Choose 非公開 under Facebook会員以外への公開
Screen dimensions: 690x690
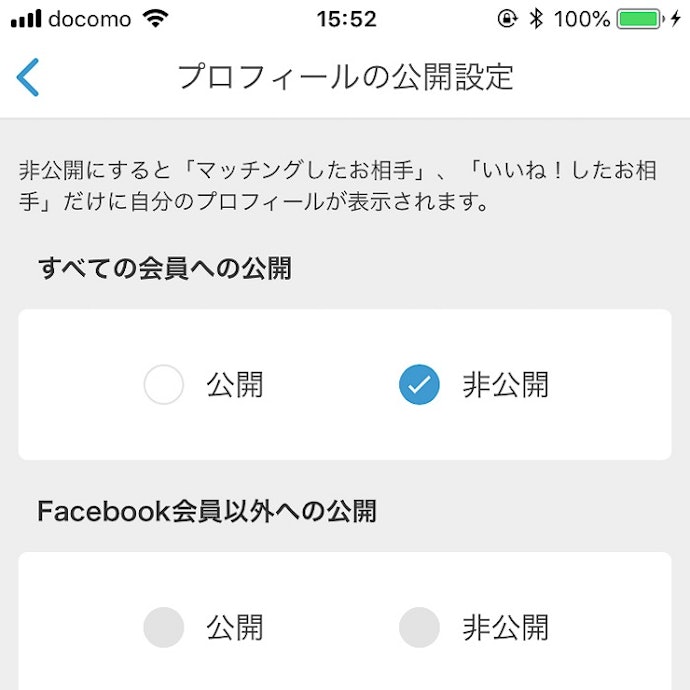(x=419, y=628)
